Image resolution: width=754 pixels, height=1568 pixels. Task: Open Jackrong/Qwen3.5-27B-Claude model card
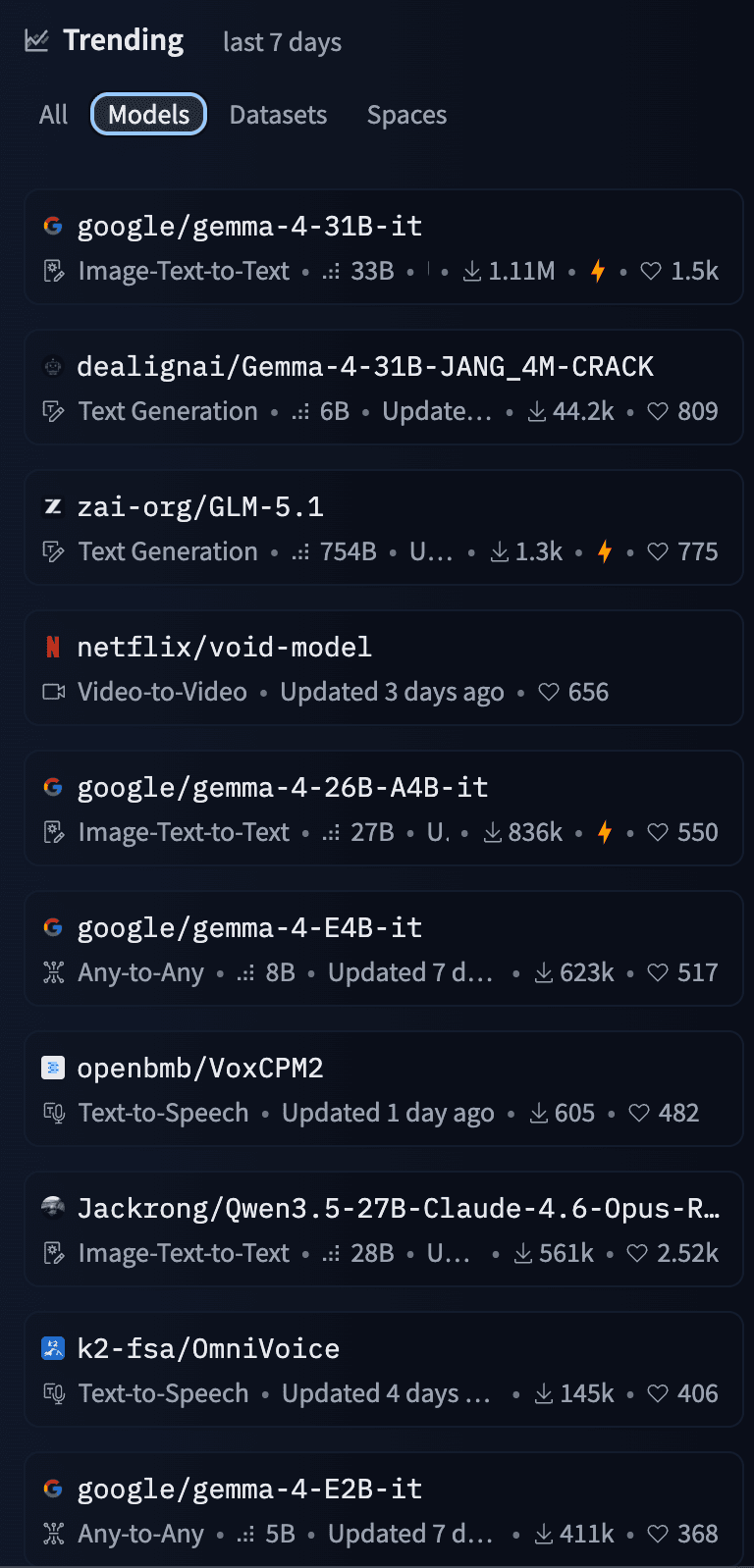(x=398, y=1209)
